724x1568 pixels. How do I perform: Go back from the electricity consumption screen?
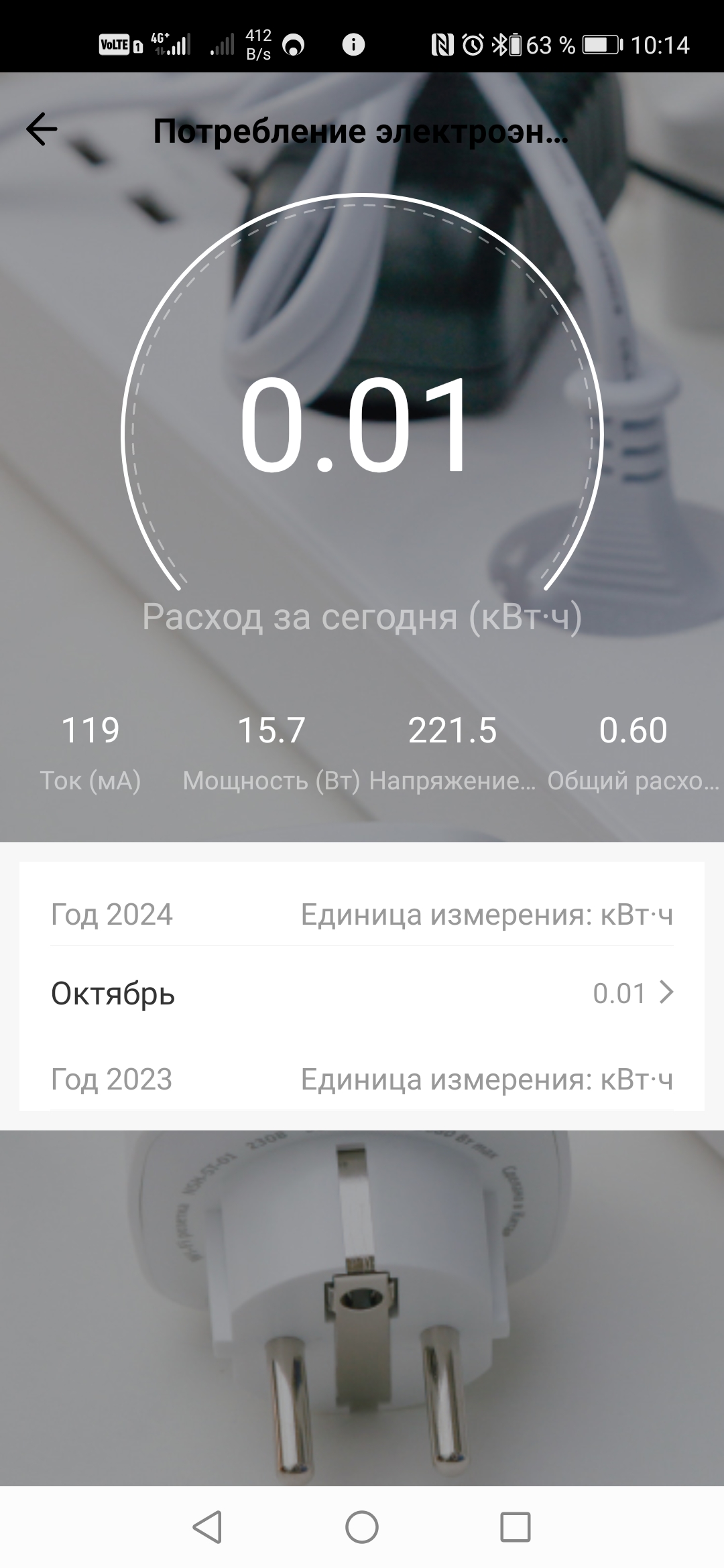click(42, 129)
